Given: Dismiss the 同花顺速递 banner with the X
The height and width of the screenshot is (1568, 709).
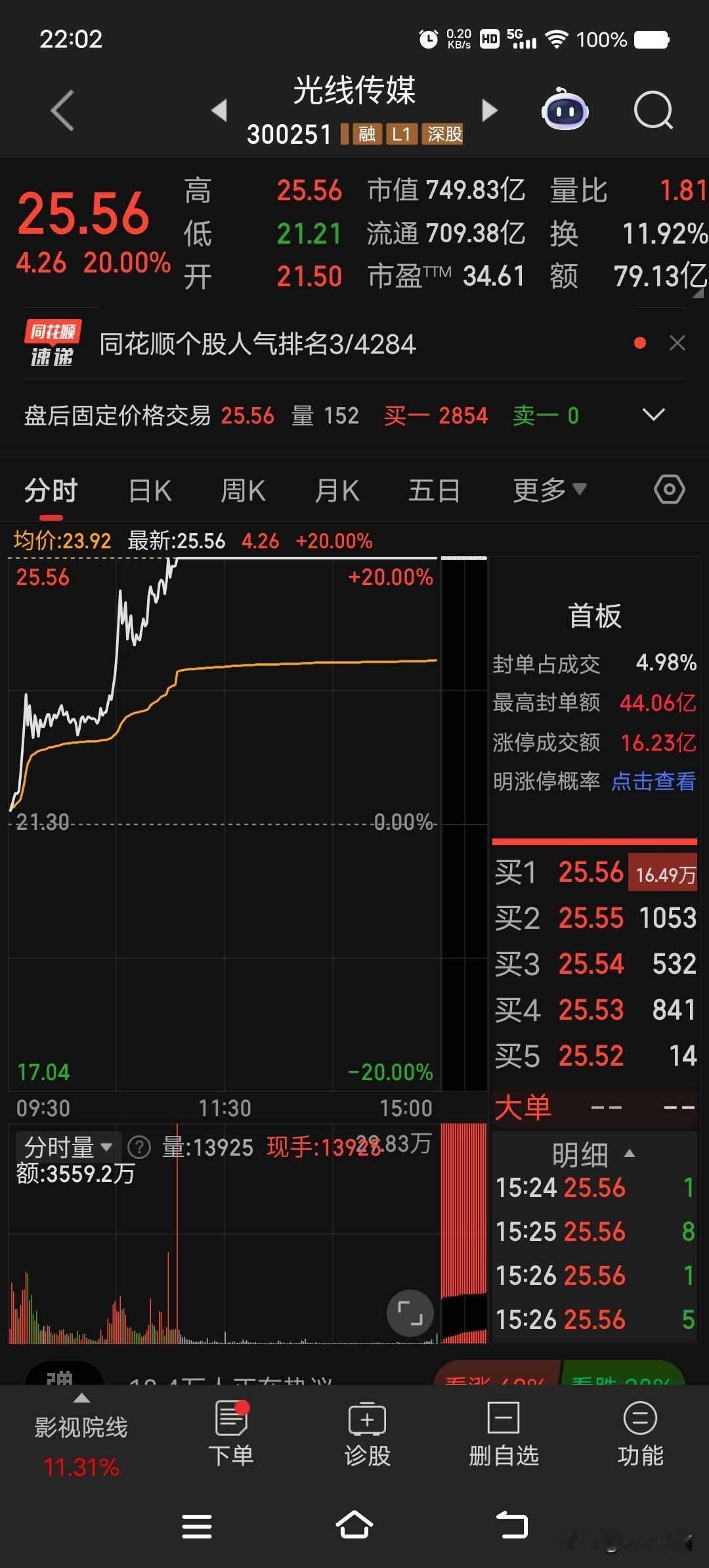Looking at the screenshot, I should coord(677,343).
